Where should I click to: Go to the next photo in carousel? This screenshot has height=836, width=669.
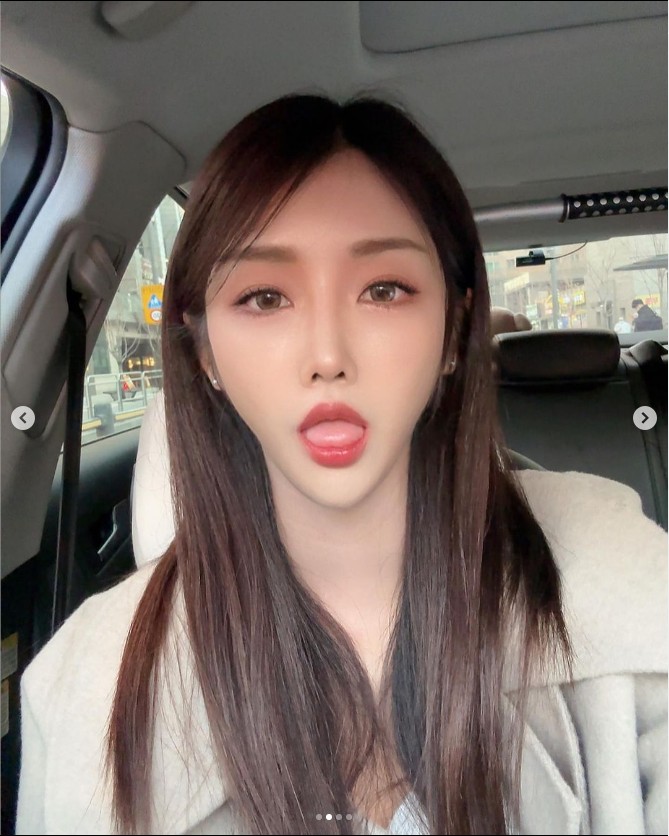[645, 418]
